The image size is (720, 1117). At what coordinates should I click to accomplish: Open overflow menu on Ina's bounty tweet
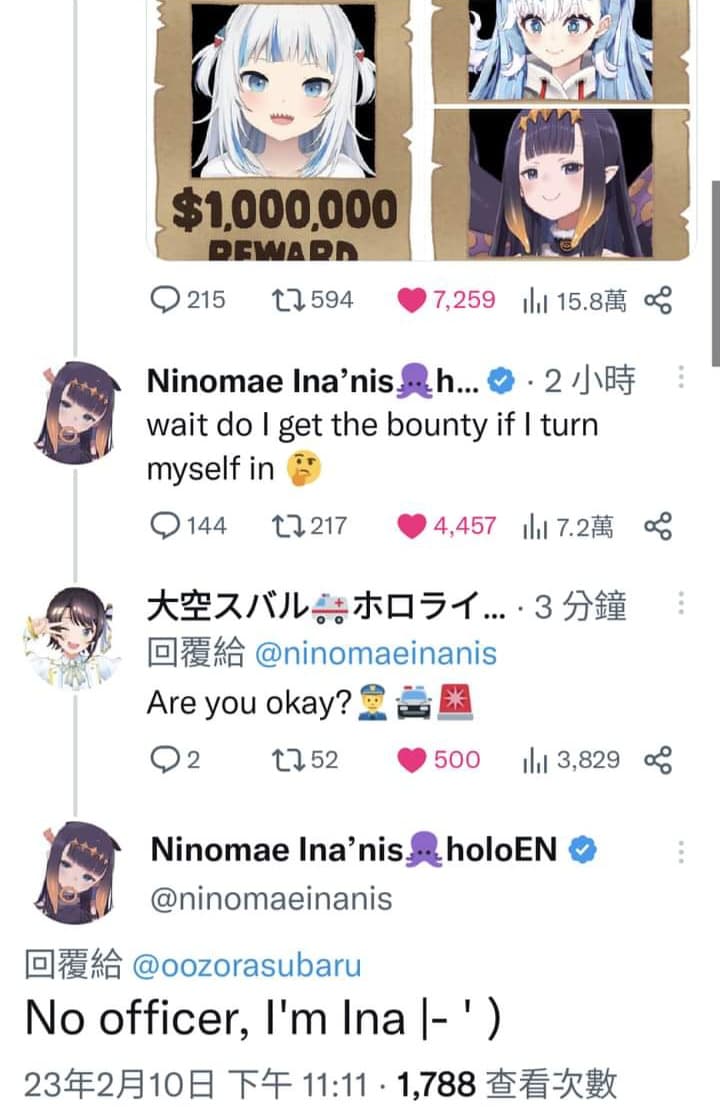pyautogui.click(x=681, y=377)
